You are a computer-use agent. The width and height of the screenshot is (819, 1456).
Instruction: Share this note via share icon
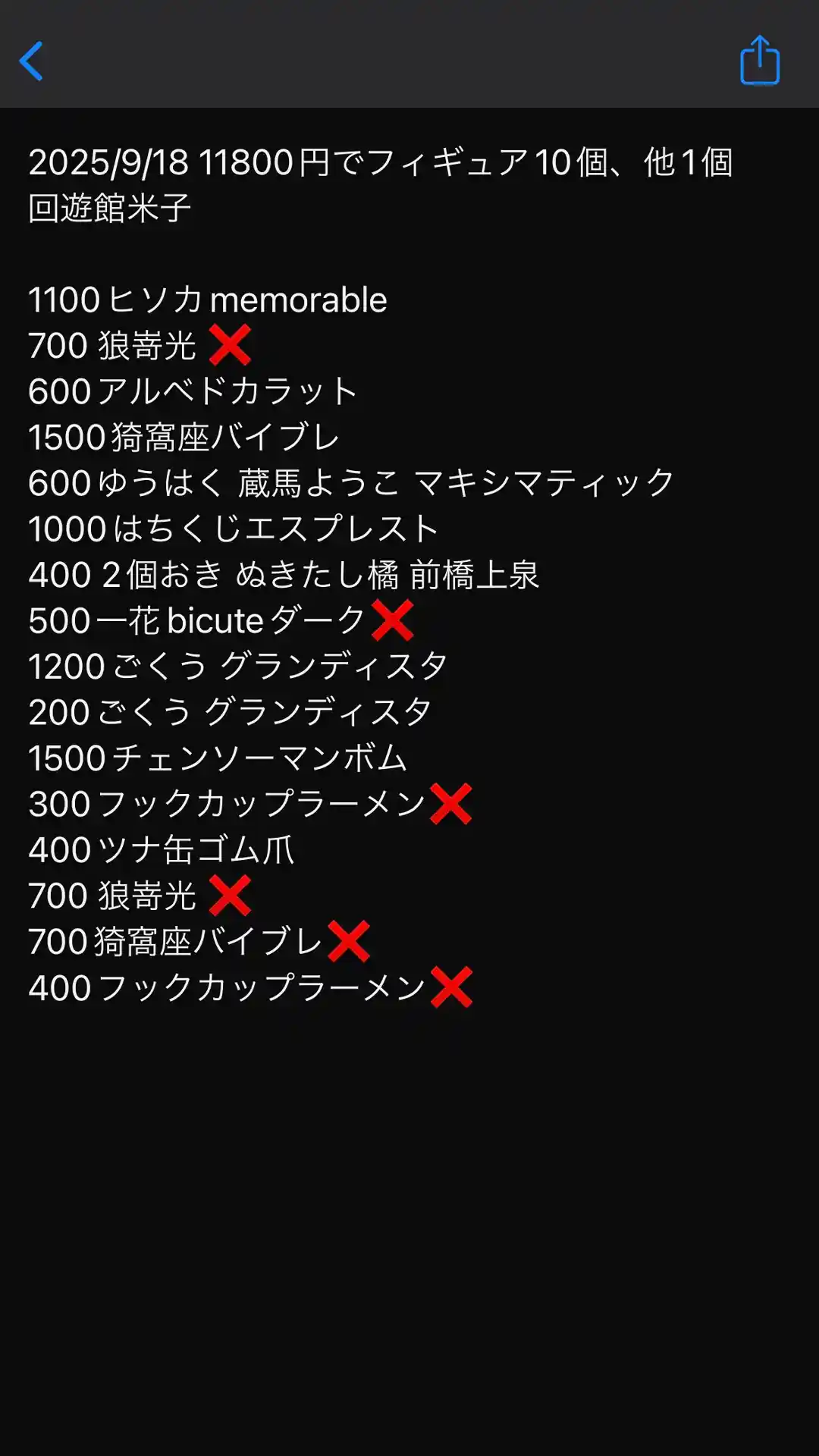[x=759, y=61]
